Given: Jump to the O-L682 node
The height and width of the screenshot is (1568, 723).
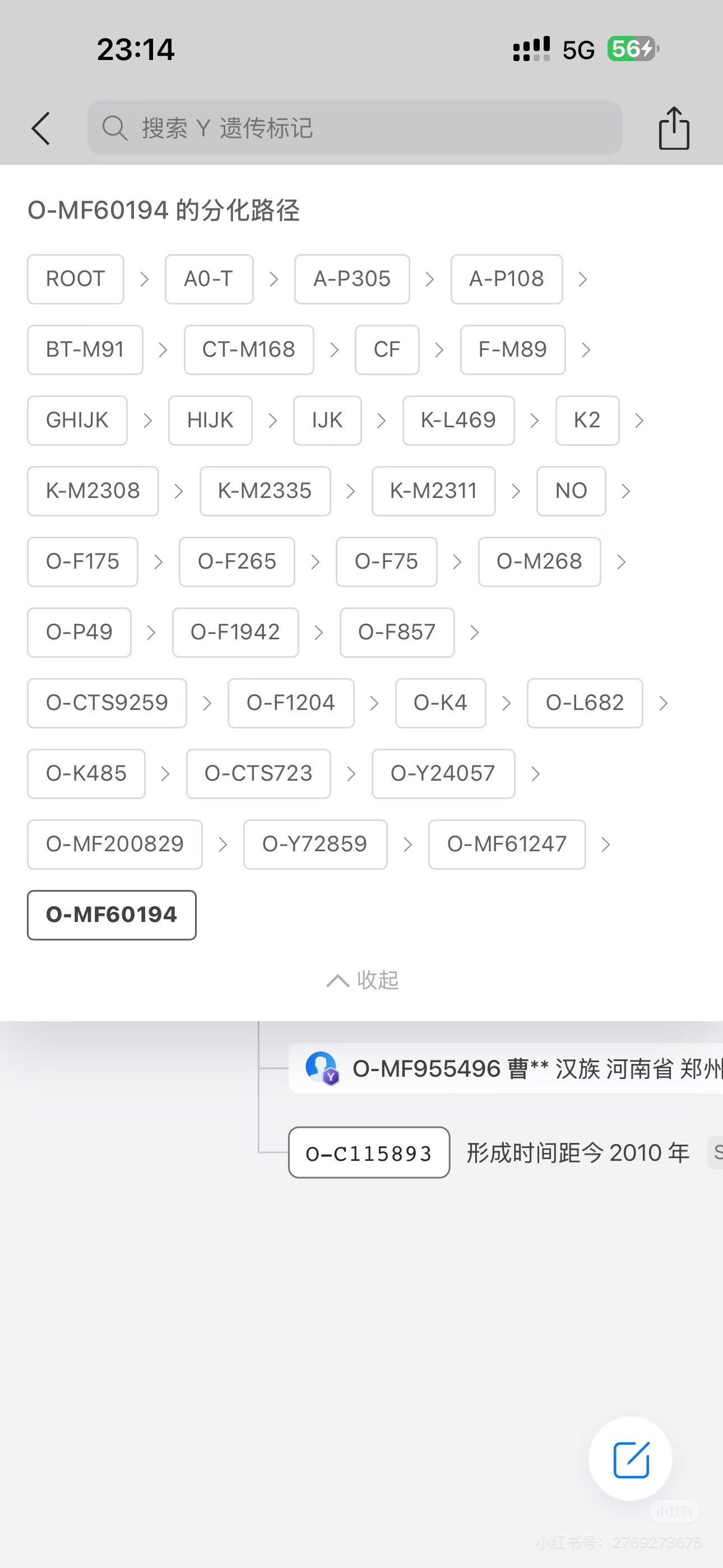Looking at the screenshot, I should 585,703.
